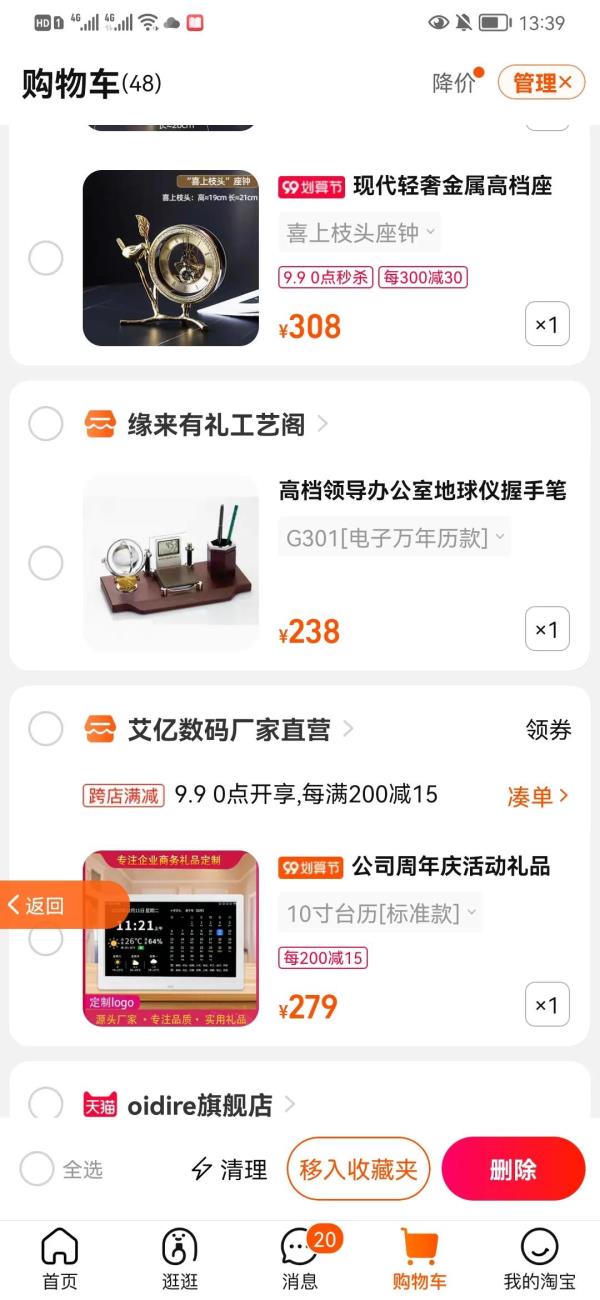Move selected items with 移入收藏夹
The image size is (600, 1300).
point(358,1169)
